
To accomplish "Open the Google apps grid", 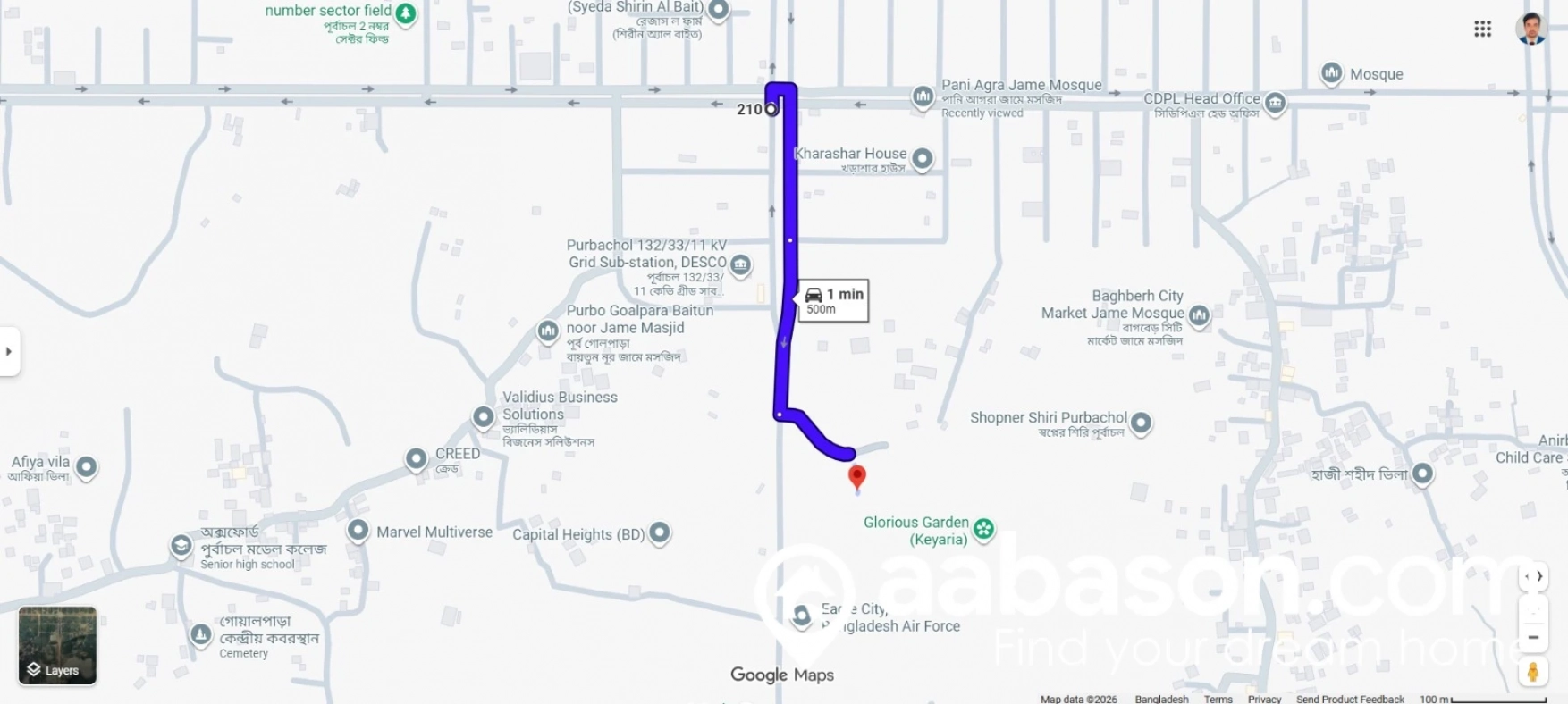I will coord(1482,29).
